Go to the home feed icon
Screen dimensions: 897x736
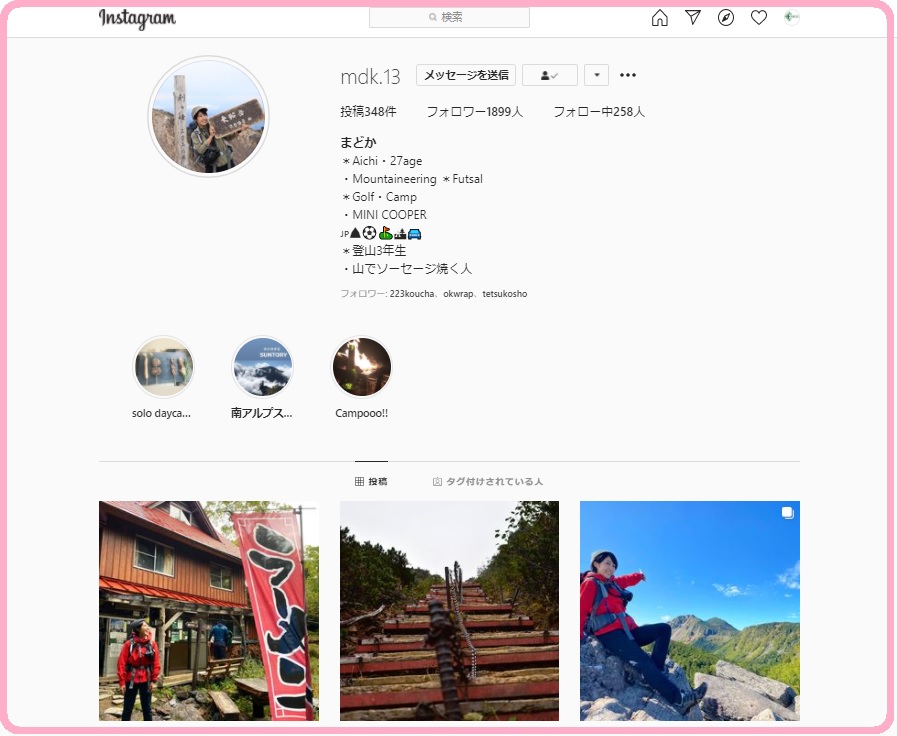pos(659,17)
